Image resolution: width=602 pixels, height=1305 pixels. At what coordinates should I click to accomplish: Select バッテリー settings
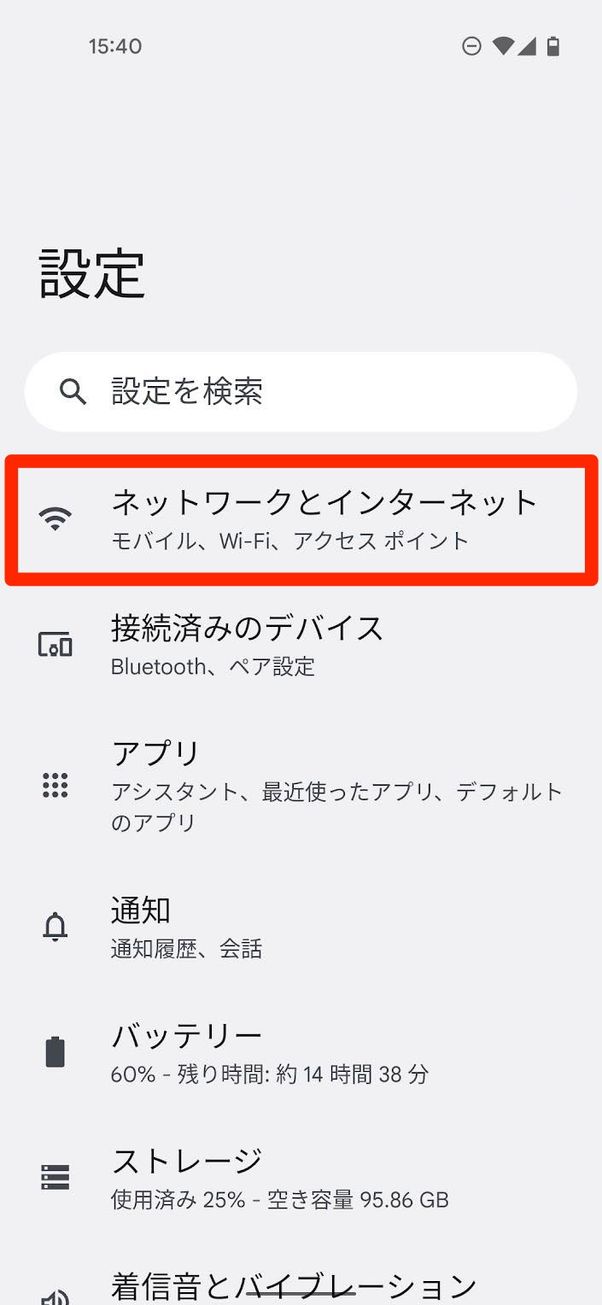pos(300,1053)
